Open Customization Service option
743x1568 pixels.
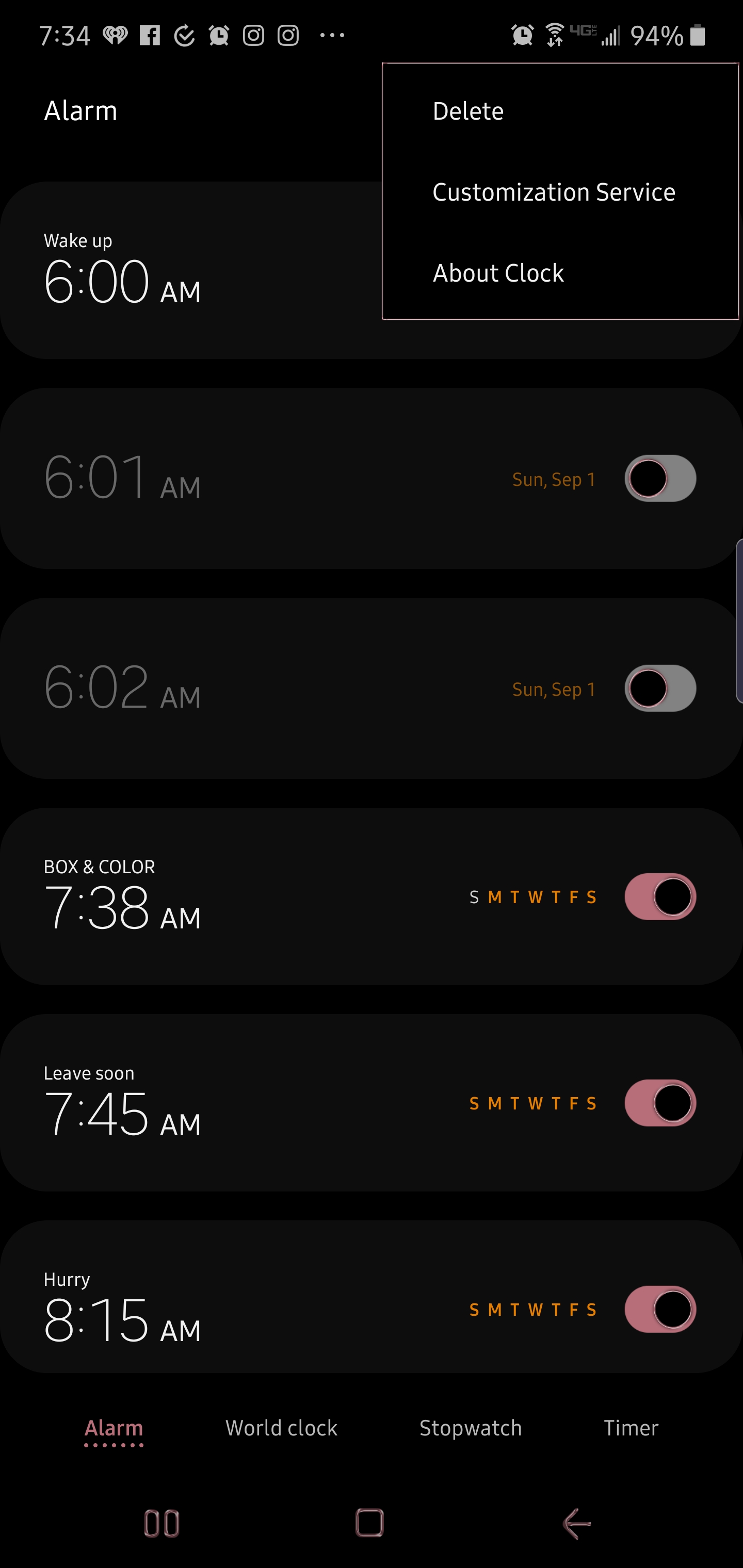(x=560, y=192)
